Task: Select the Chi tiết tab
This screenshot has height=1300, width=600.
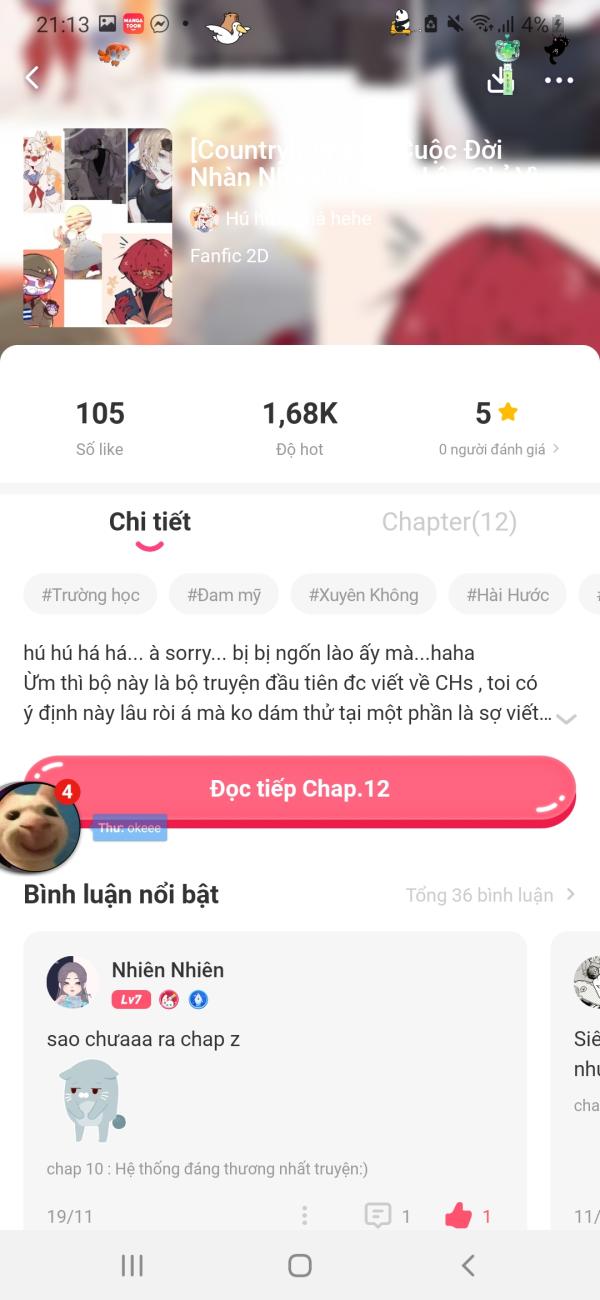Action: [150, 522]
